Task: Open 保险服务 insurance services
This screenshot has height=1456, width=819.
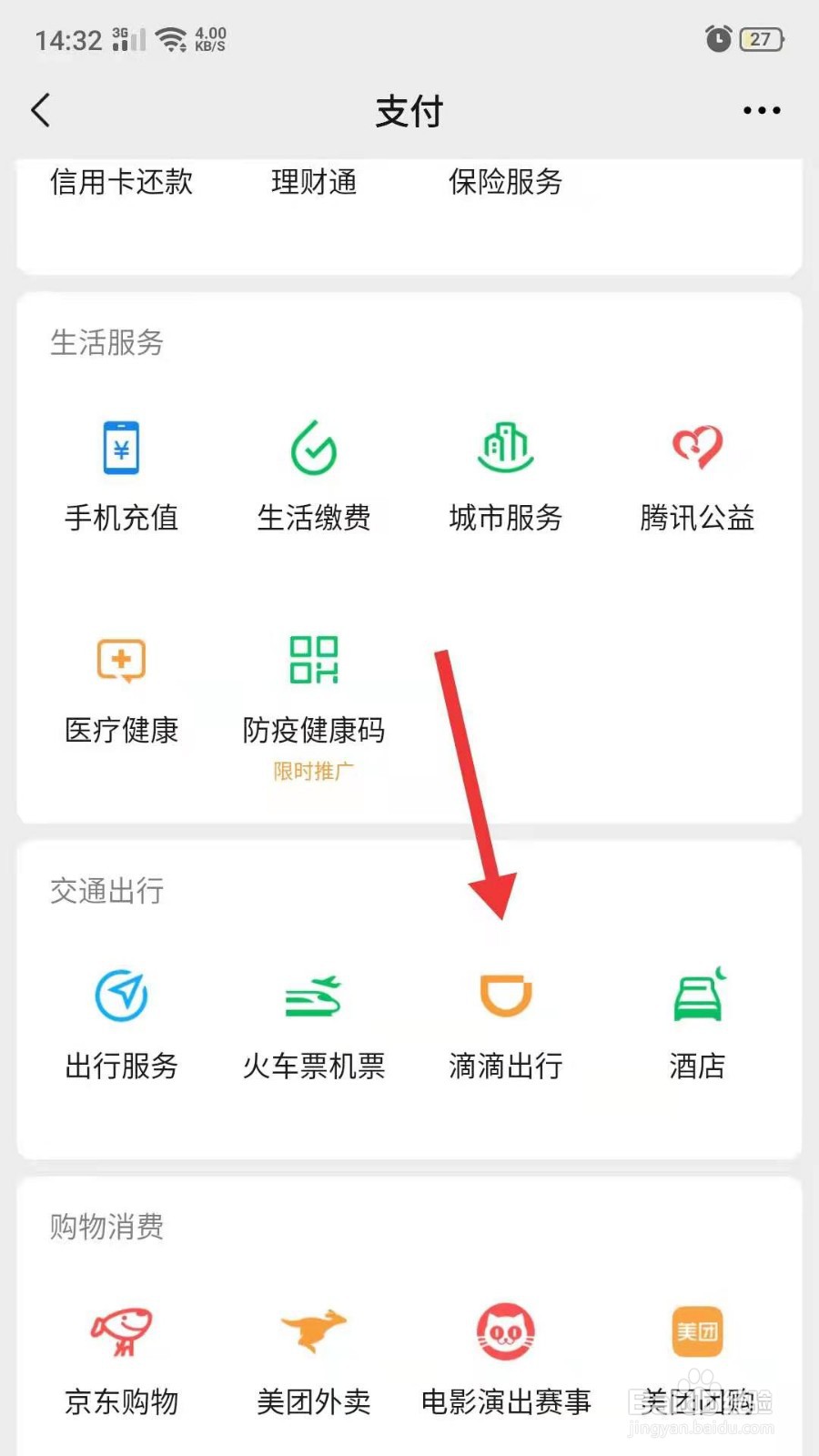Action: click(506, 182)
